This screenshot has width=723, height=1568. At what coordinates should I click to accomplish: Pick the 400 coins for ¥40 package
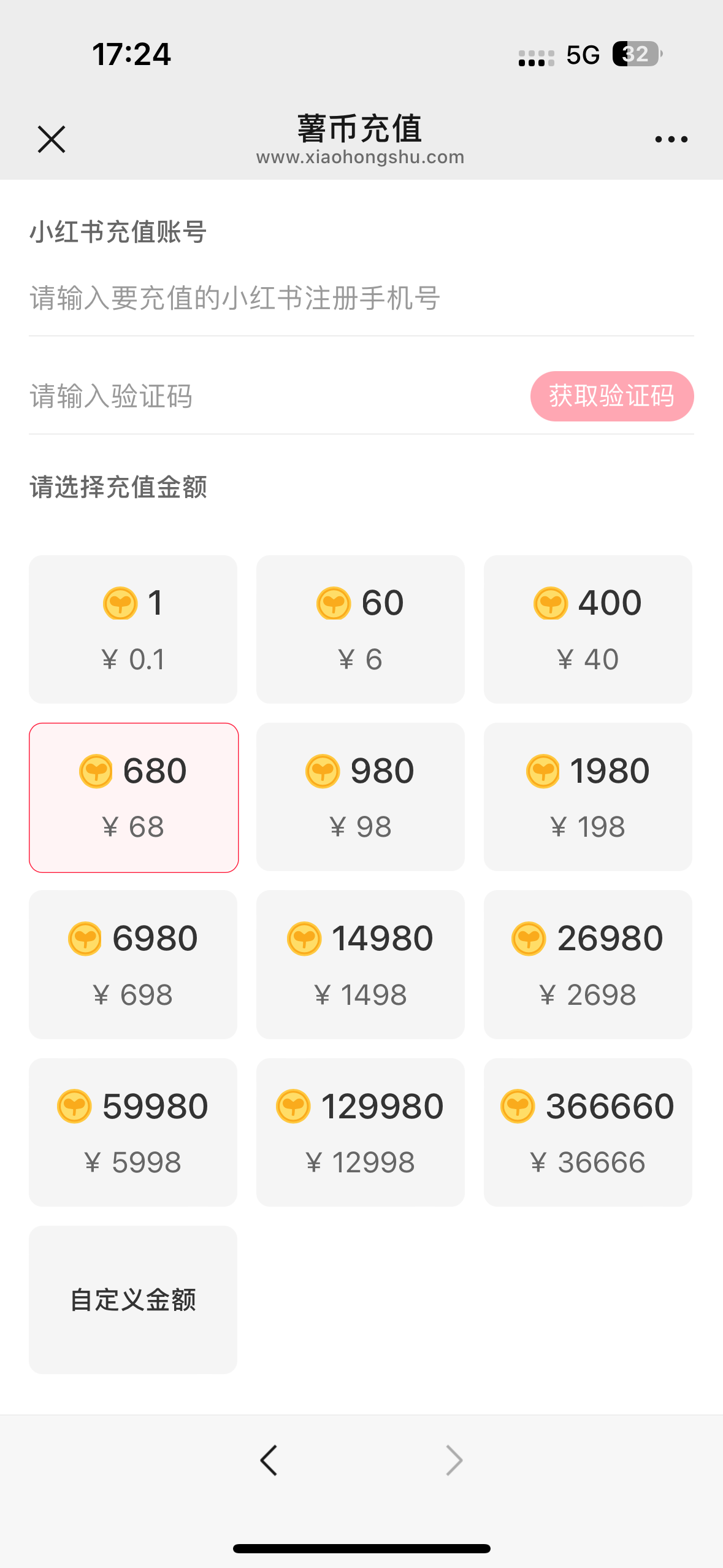click(x=587, y=629)
